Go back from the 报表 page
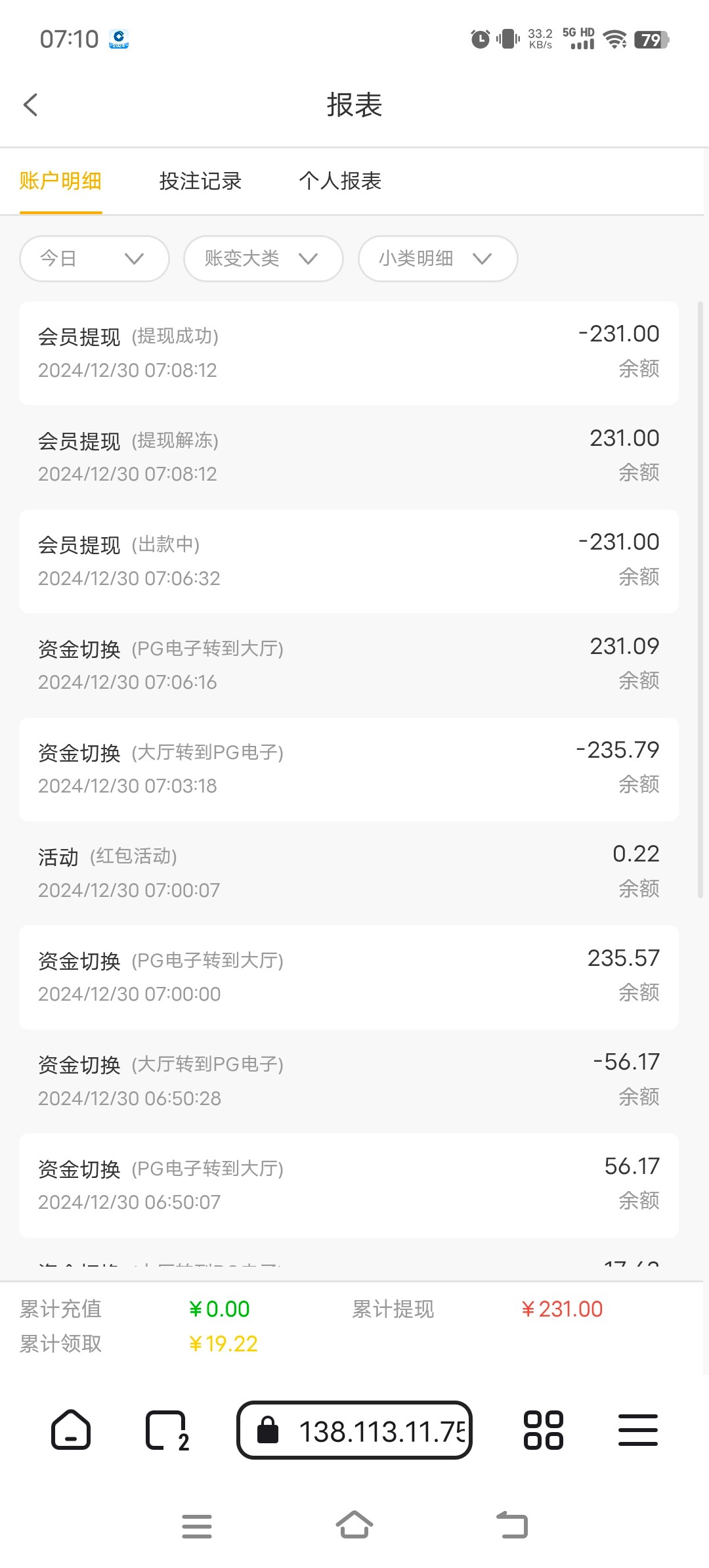 pyautogui.click(x=31, y=104)
